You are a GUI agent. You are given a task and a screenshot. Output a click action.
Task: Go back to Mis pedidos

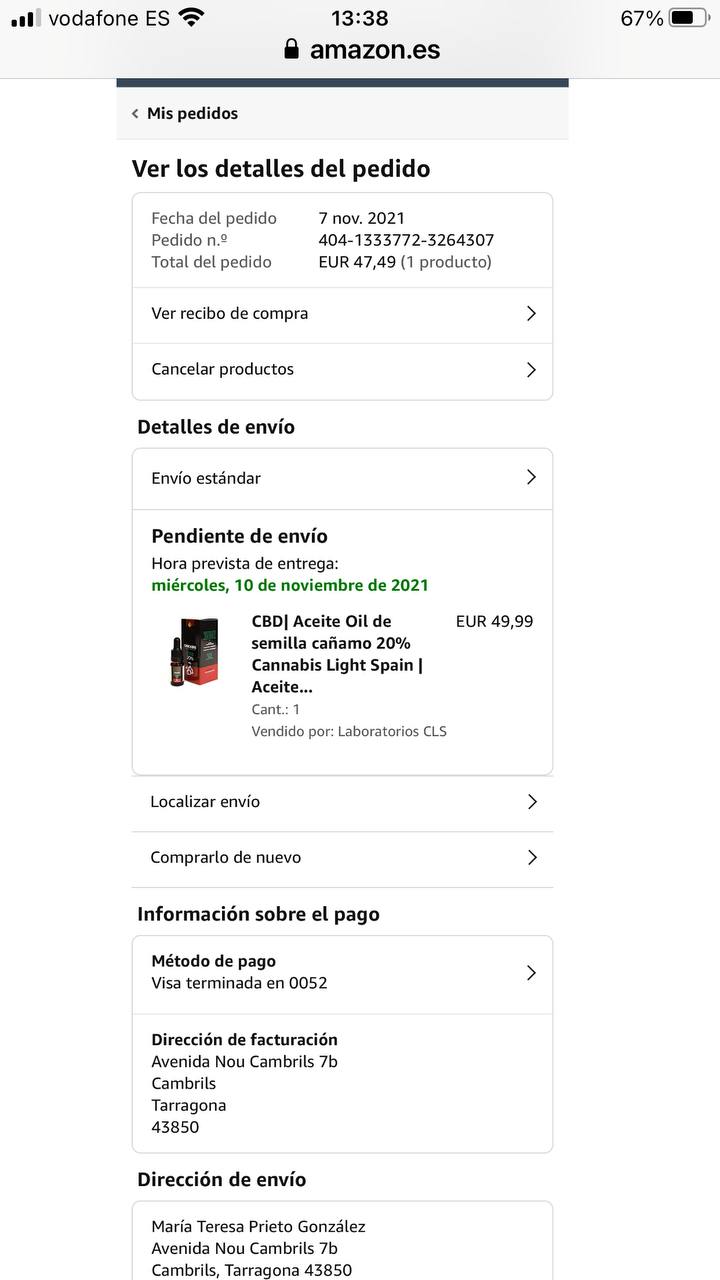pyautogui.click(x=185, y=114)
